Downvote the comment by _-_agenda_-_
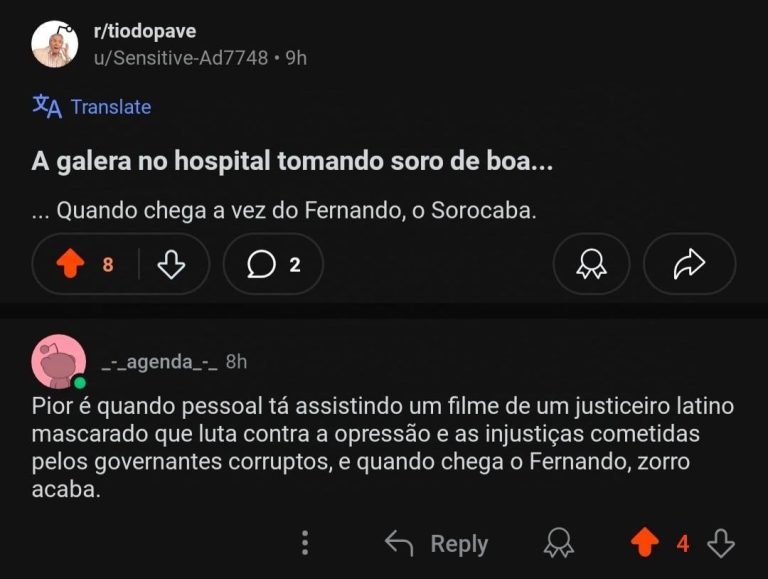 tap(721, 543)
